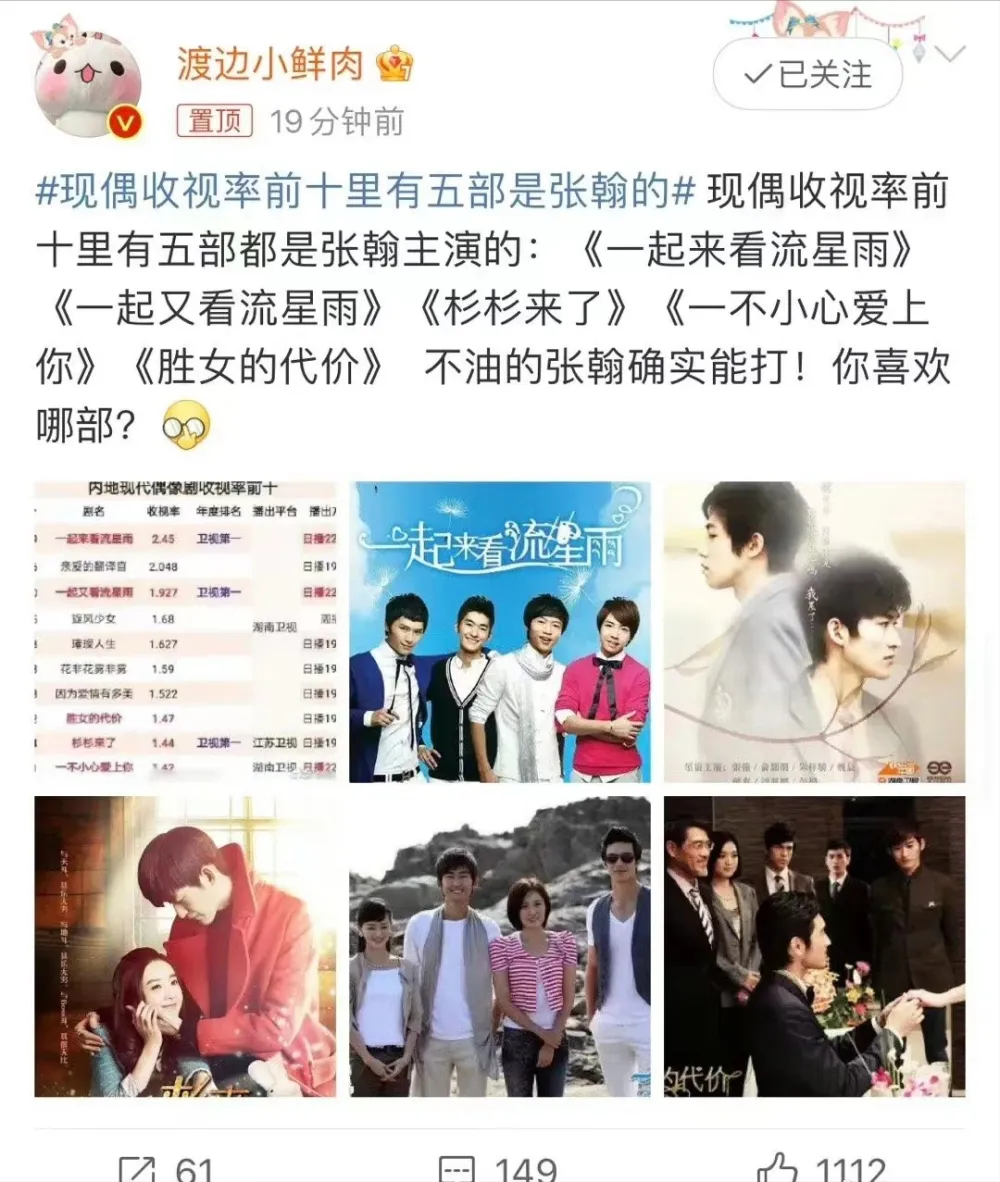
Task: Open 渡边小鲜肉's profile avatar
Action: (x=88, y=82)
